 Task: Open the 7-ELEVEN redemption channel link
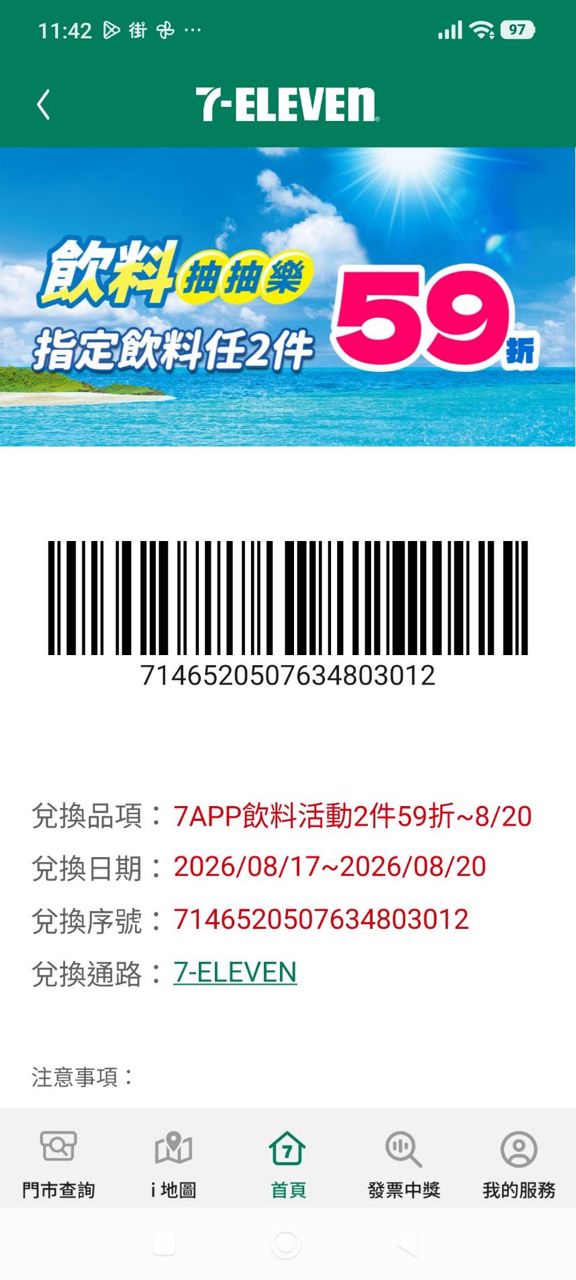(x=235, y=972)
